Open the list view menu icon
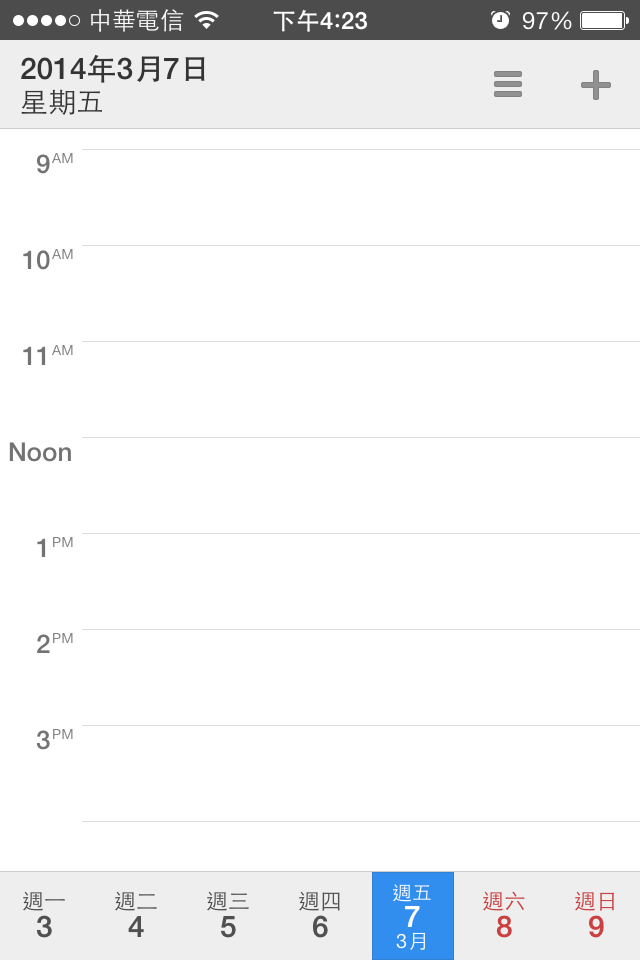The width and height of the screenshot is (640, 960). (508, 84)
